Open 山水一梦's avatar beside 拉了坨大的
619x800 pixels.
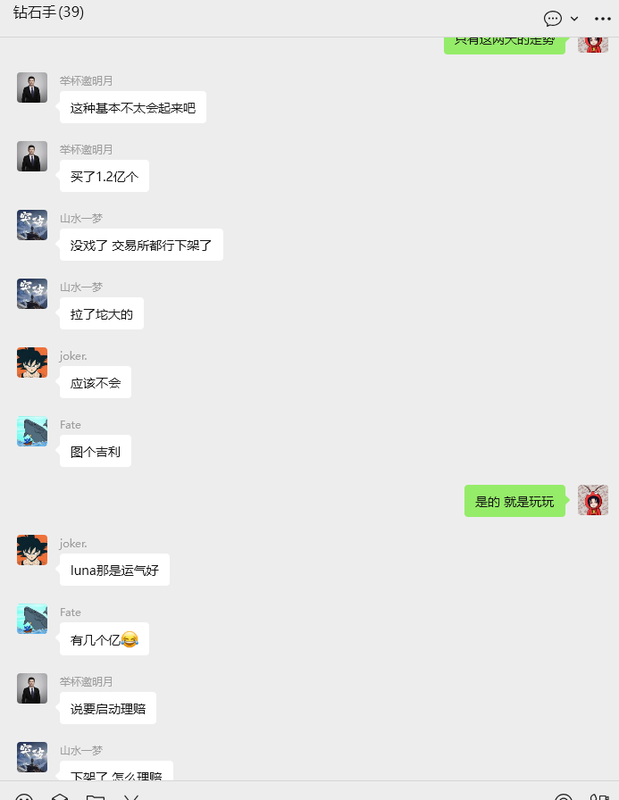coord(32,294)
